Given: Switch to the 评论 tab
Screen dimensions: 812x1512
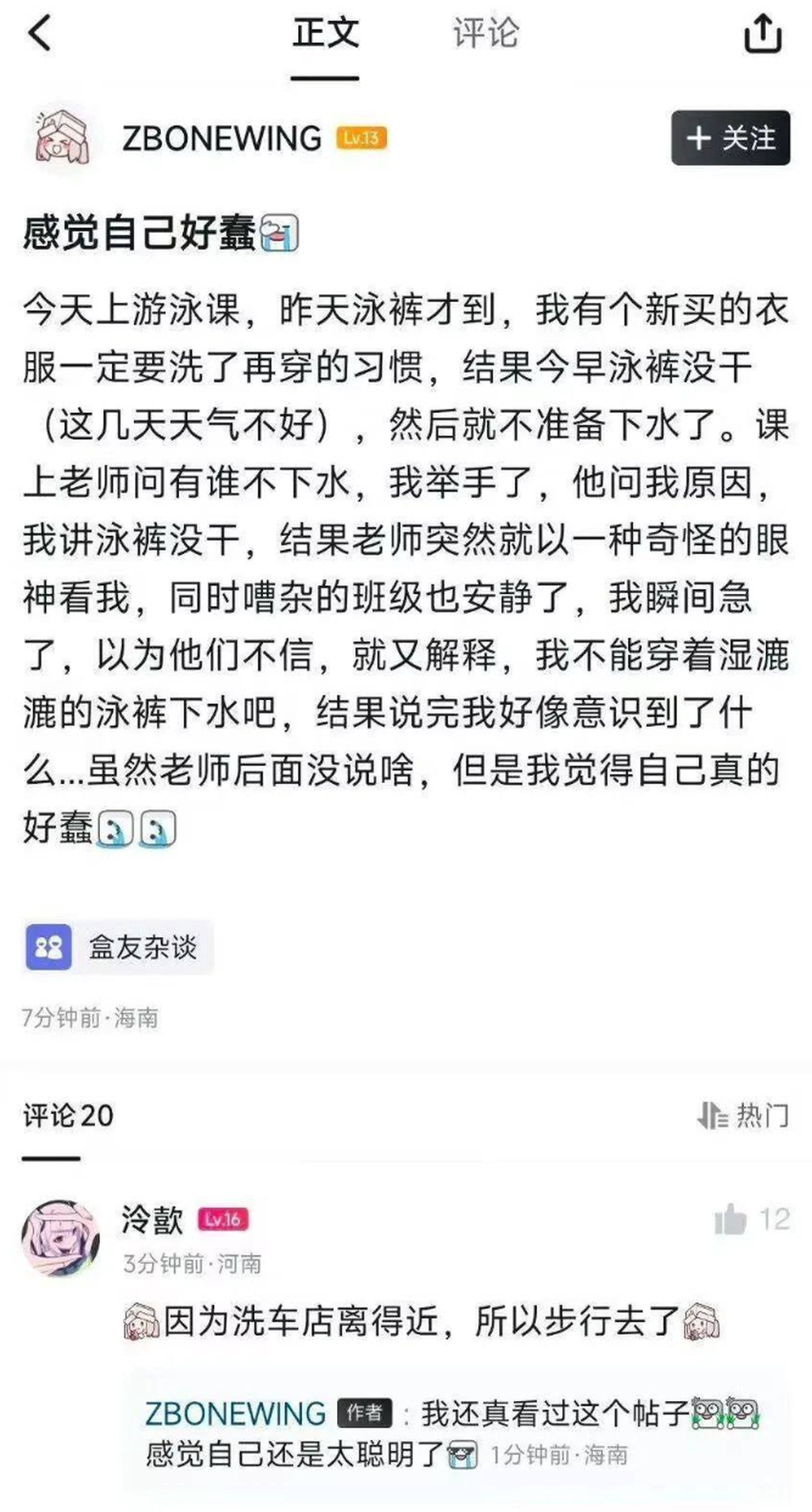Looking at the screenshot, I should point(485,34).
